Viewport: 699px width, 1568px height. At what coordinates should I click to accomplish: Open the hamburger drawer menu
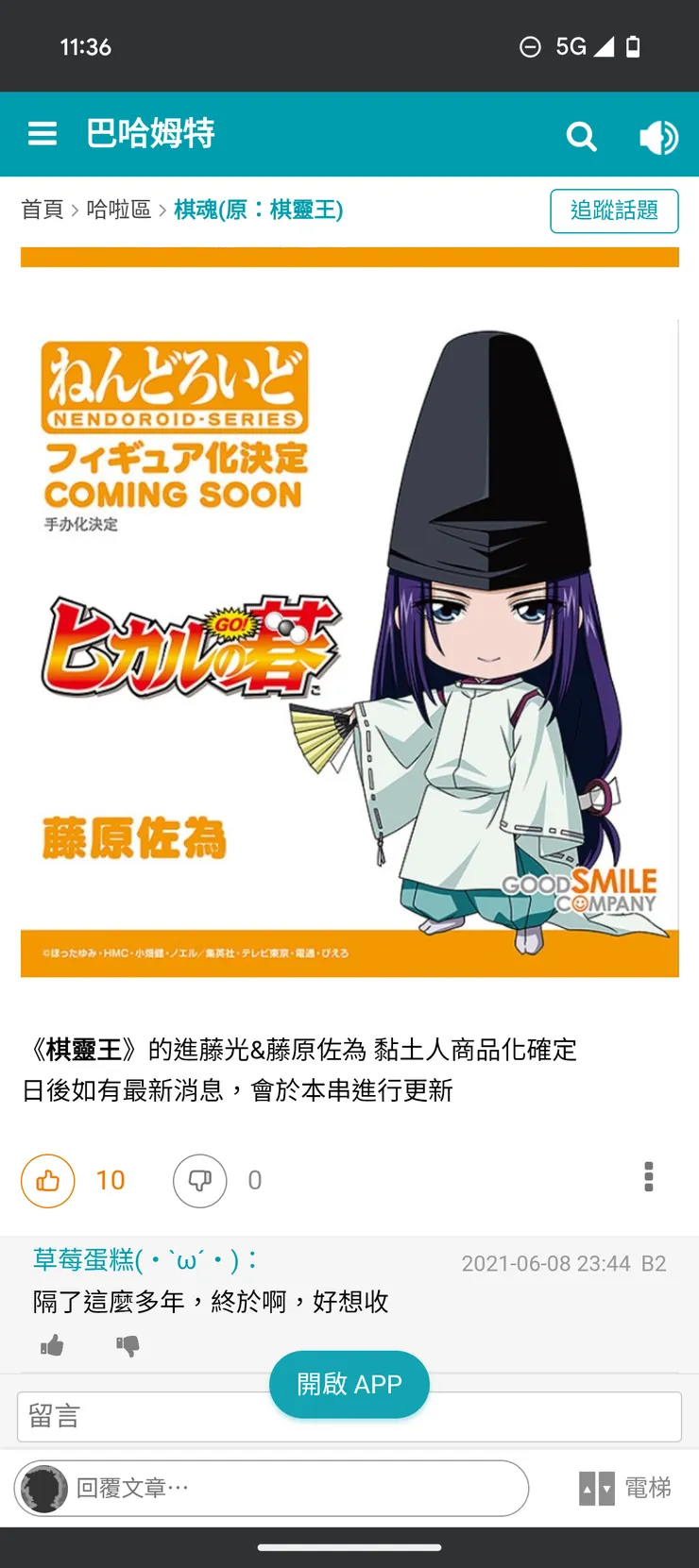click(x=43, y=134)
